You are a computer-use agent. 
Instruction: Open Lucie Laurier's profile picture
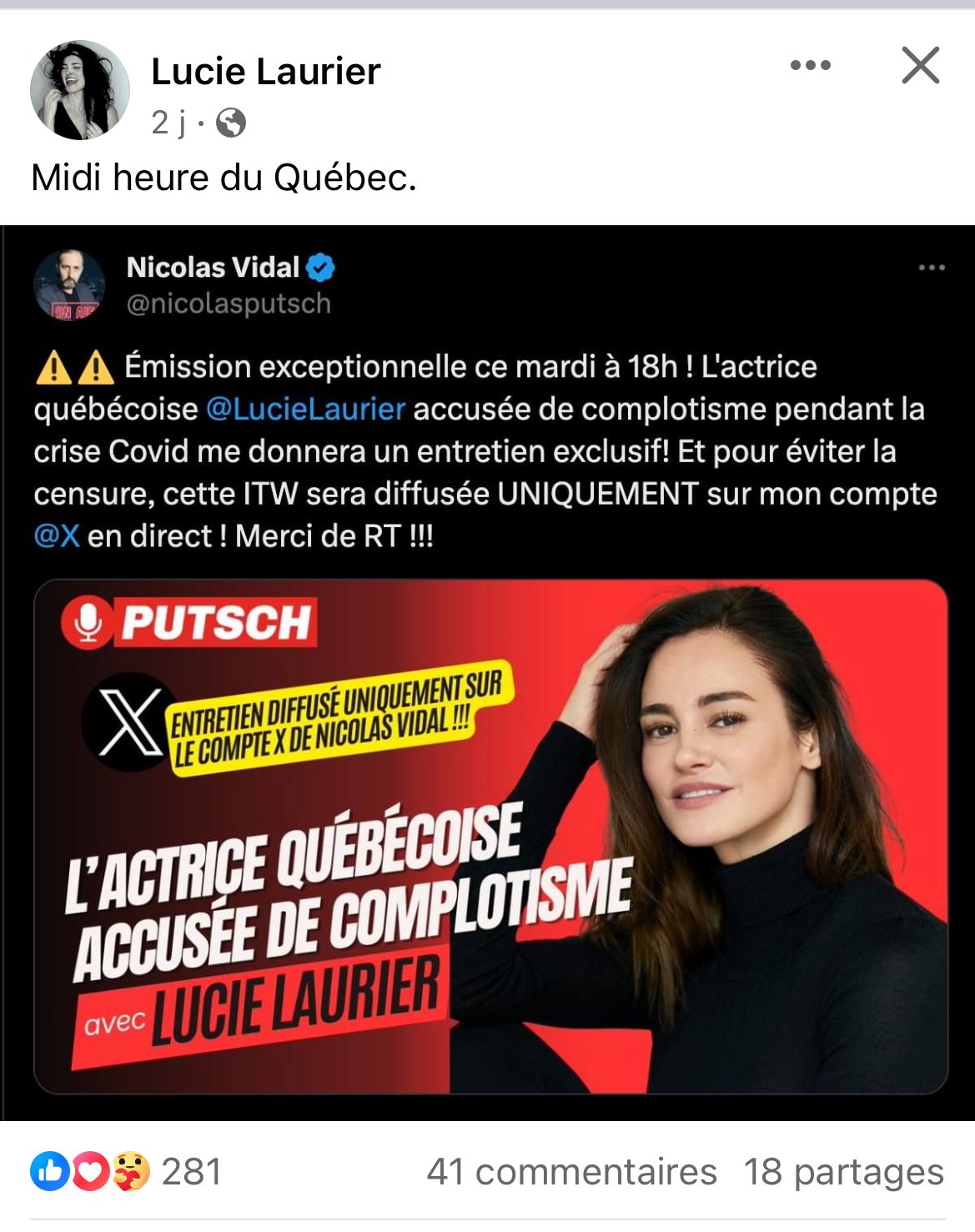[80, 90]
